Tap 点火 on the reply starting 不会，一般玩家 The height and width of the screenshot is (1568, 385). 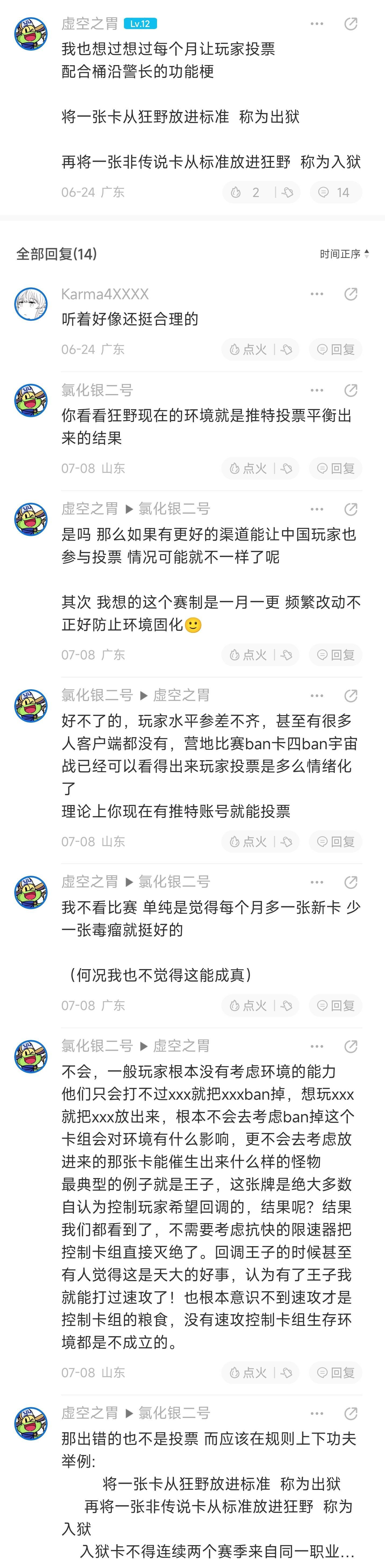click(248, 1373)
